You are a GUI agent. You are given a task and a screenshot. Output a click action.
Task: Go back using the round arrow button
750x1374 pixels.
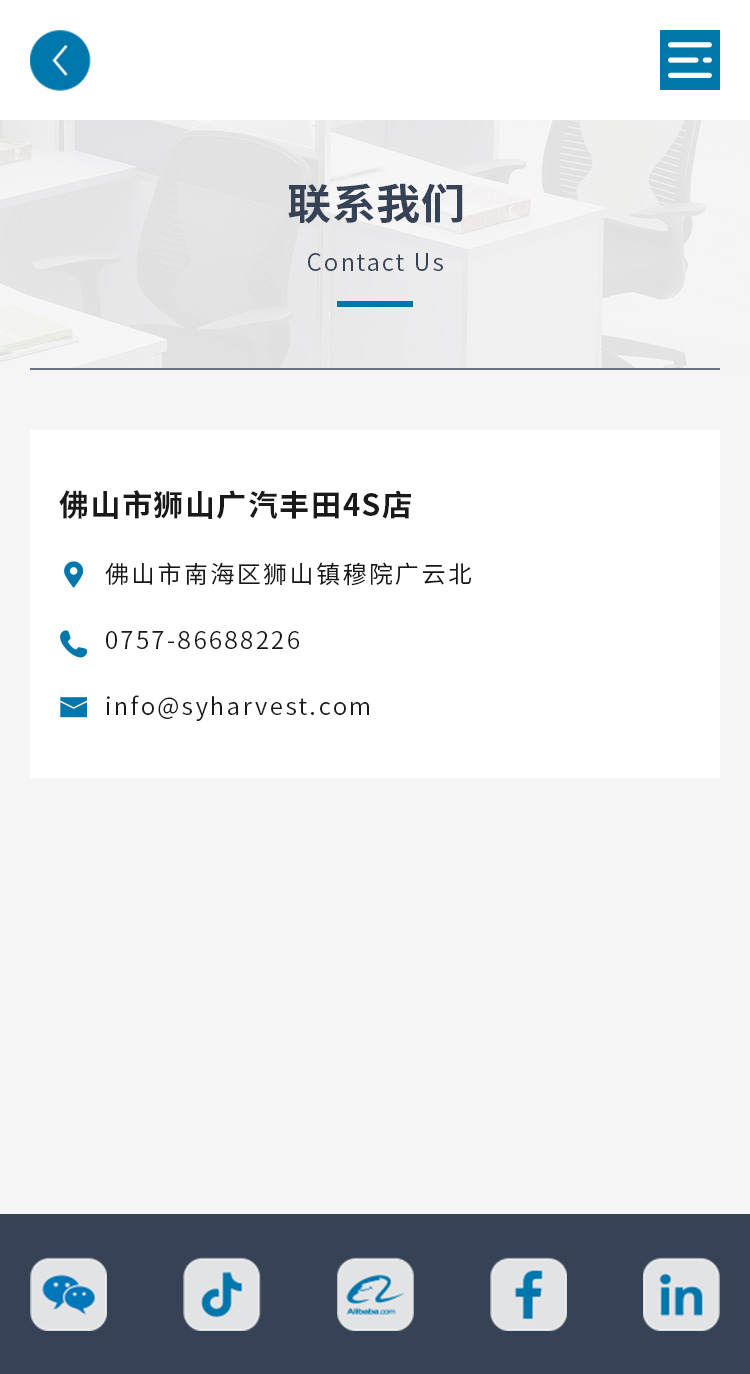point(60,60)
